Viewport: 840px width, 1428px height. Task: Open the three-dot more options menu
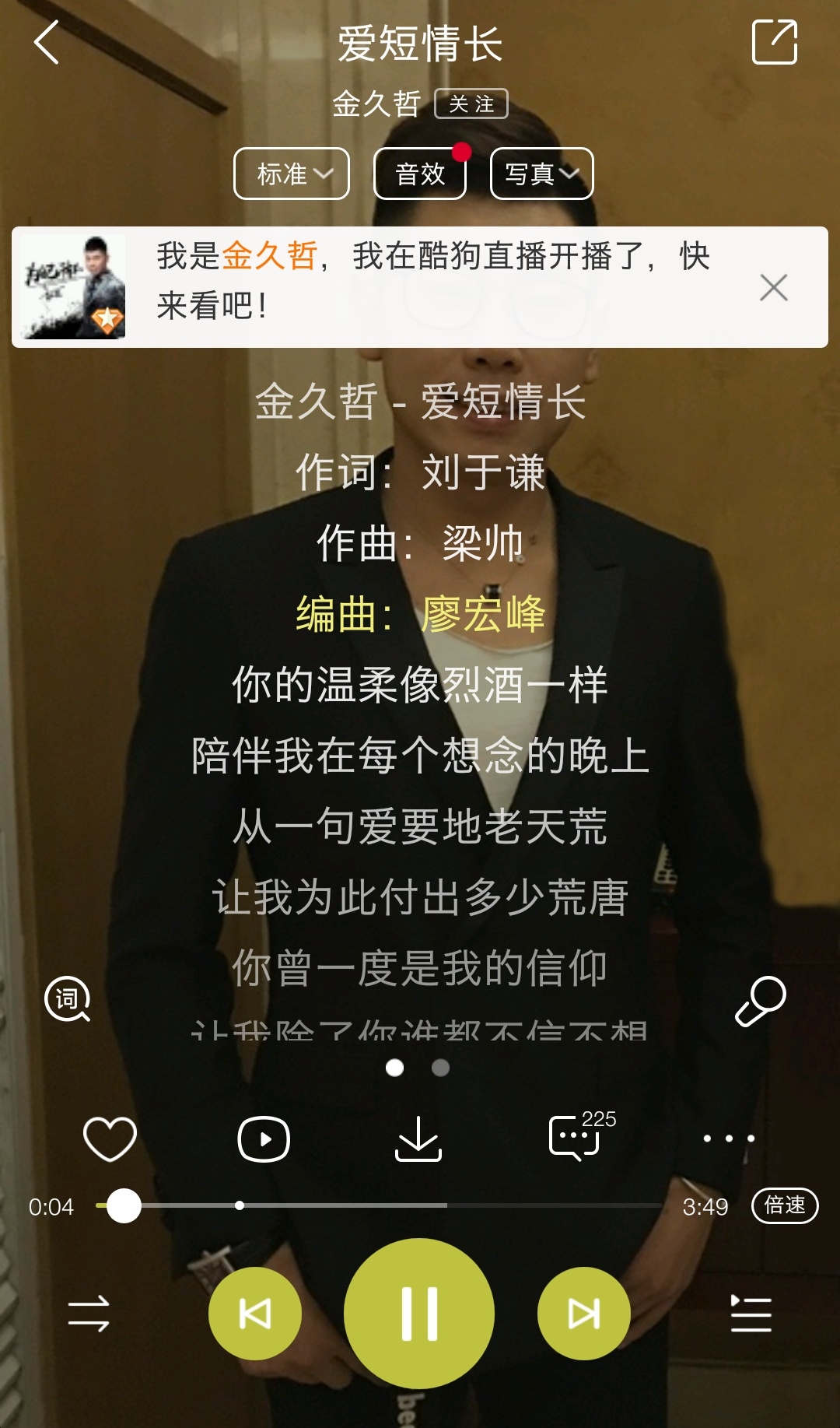tap(729, 1139)
